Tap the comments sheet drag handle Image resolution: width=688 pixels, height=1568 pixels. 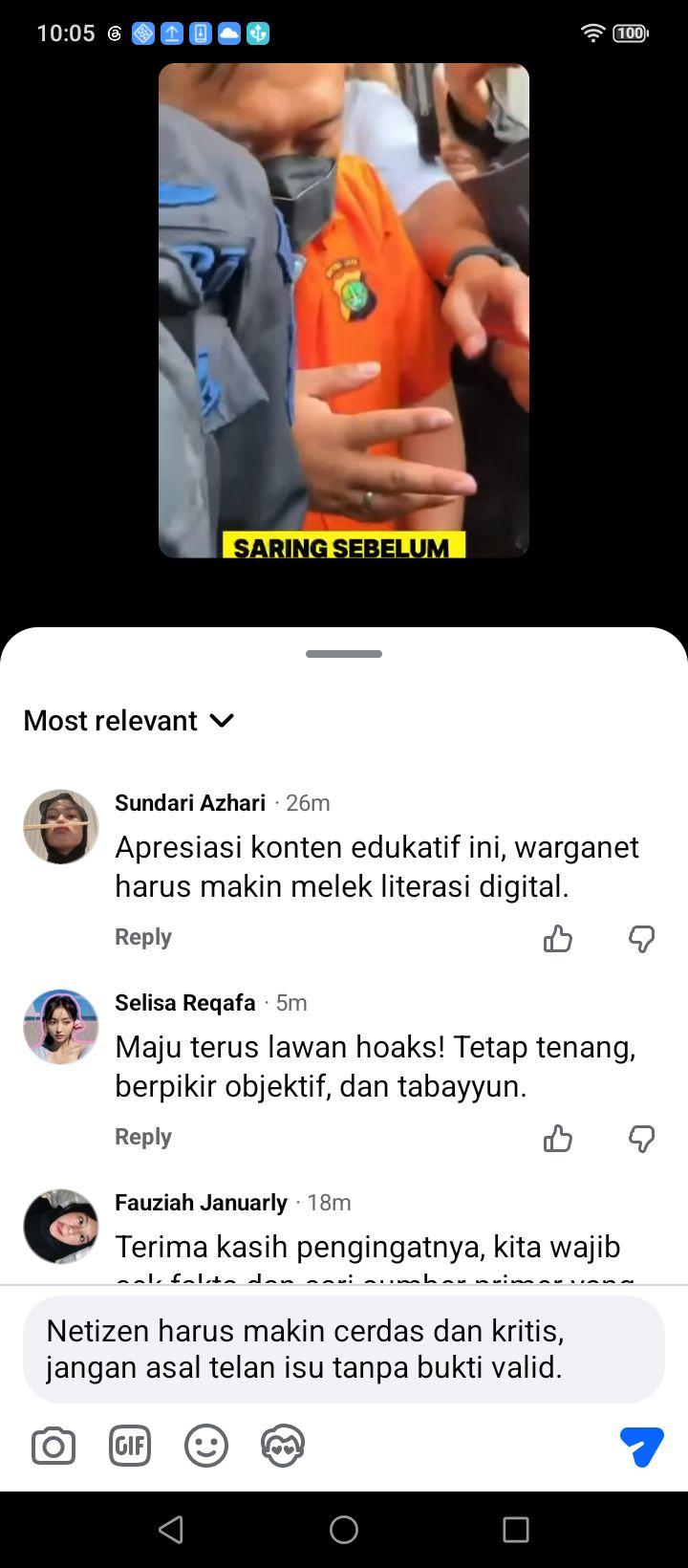pos(344,654)
